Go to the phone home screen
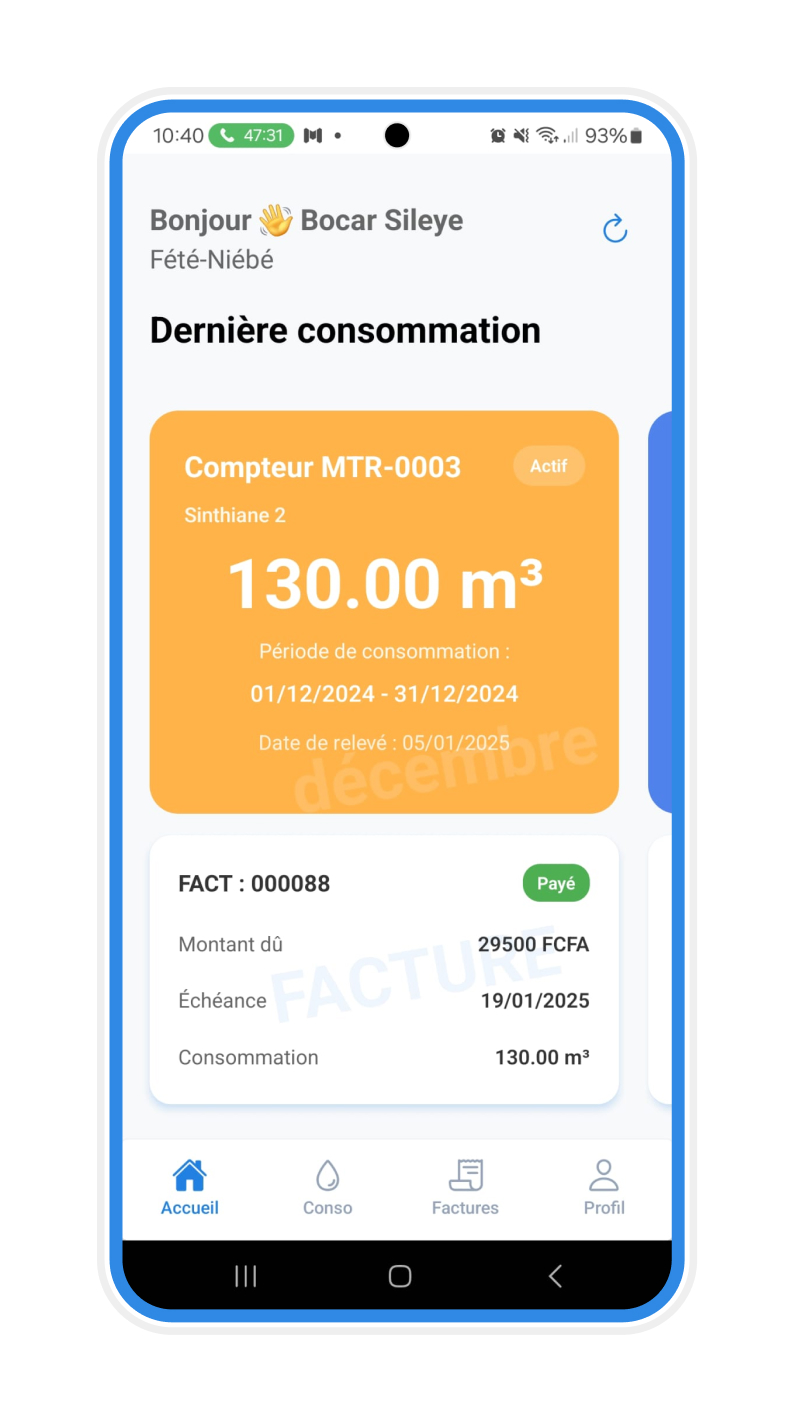Image resolution: width=800 pixels, height=1422 pixels. coord(399,1275)
